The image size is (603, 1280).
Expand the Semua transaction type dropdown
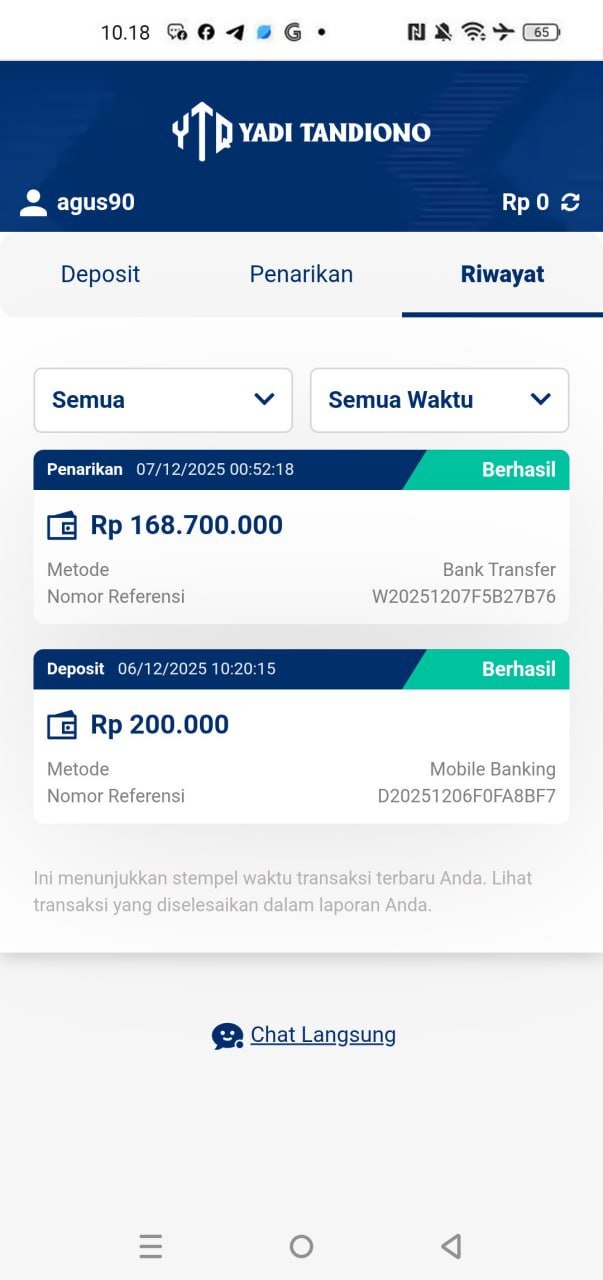pyautogui.click(x=163, y=400)
